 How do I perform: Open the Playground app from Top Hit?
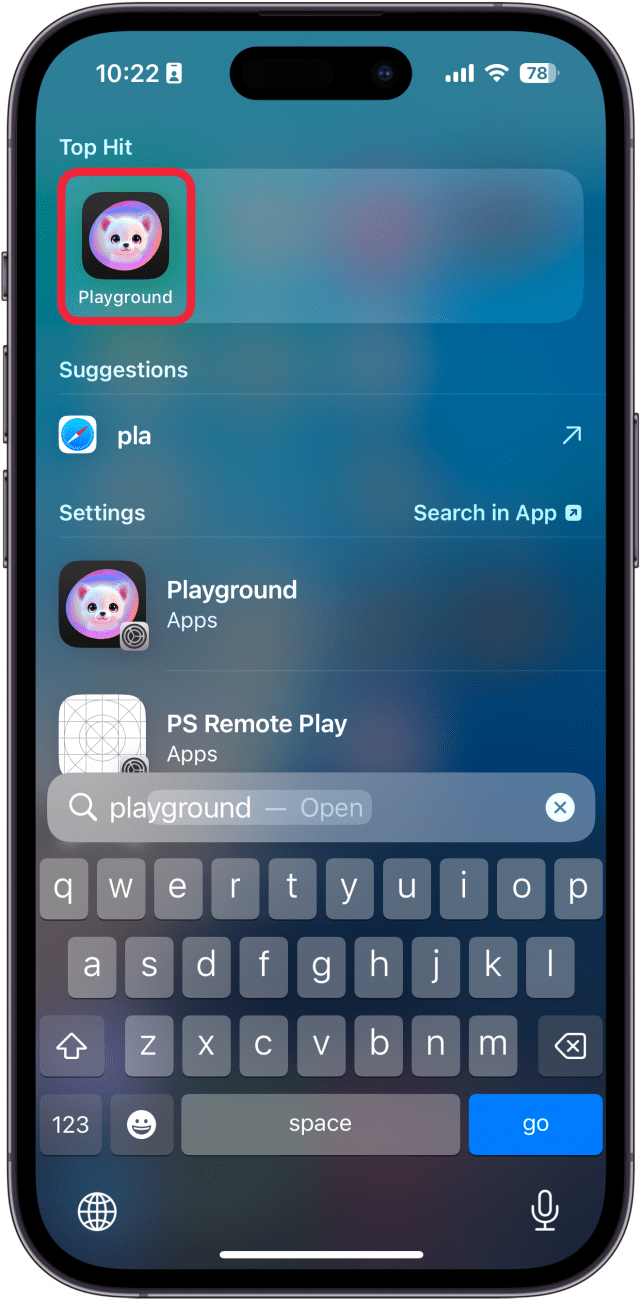125,246
